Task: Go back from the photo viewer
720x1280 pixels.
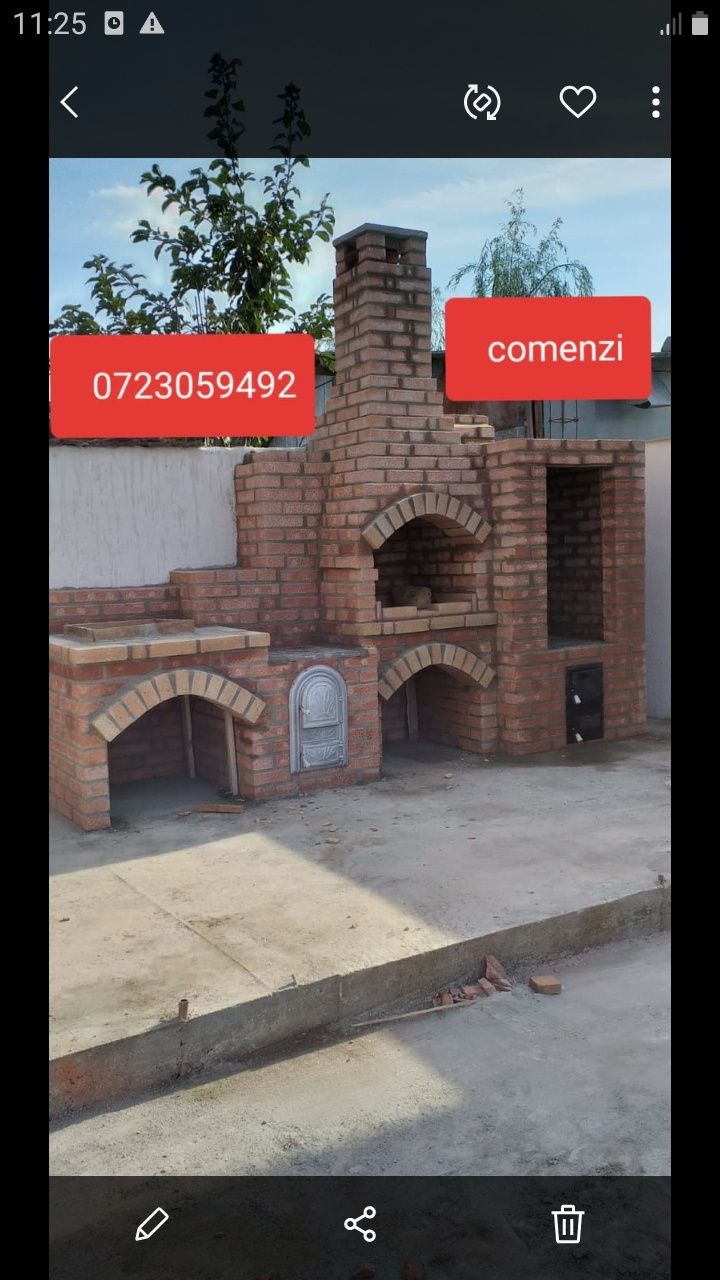Action: pos(69,102)
